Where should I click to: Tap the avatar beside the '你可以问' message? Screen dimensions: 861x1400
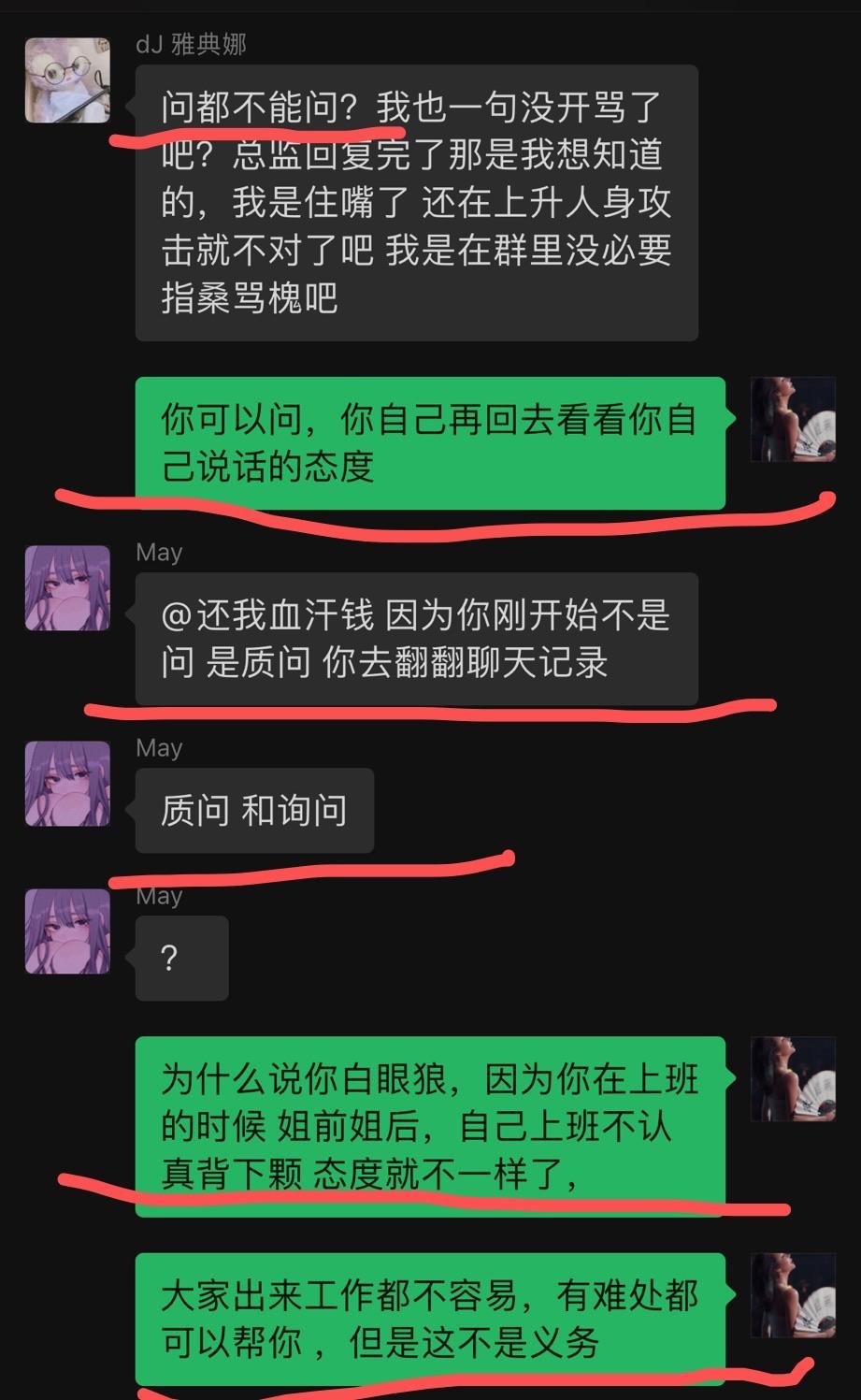pos(793,419)
